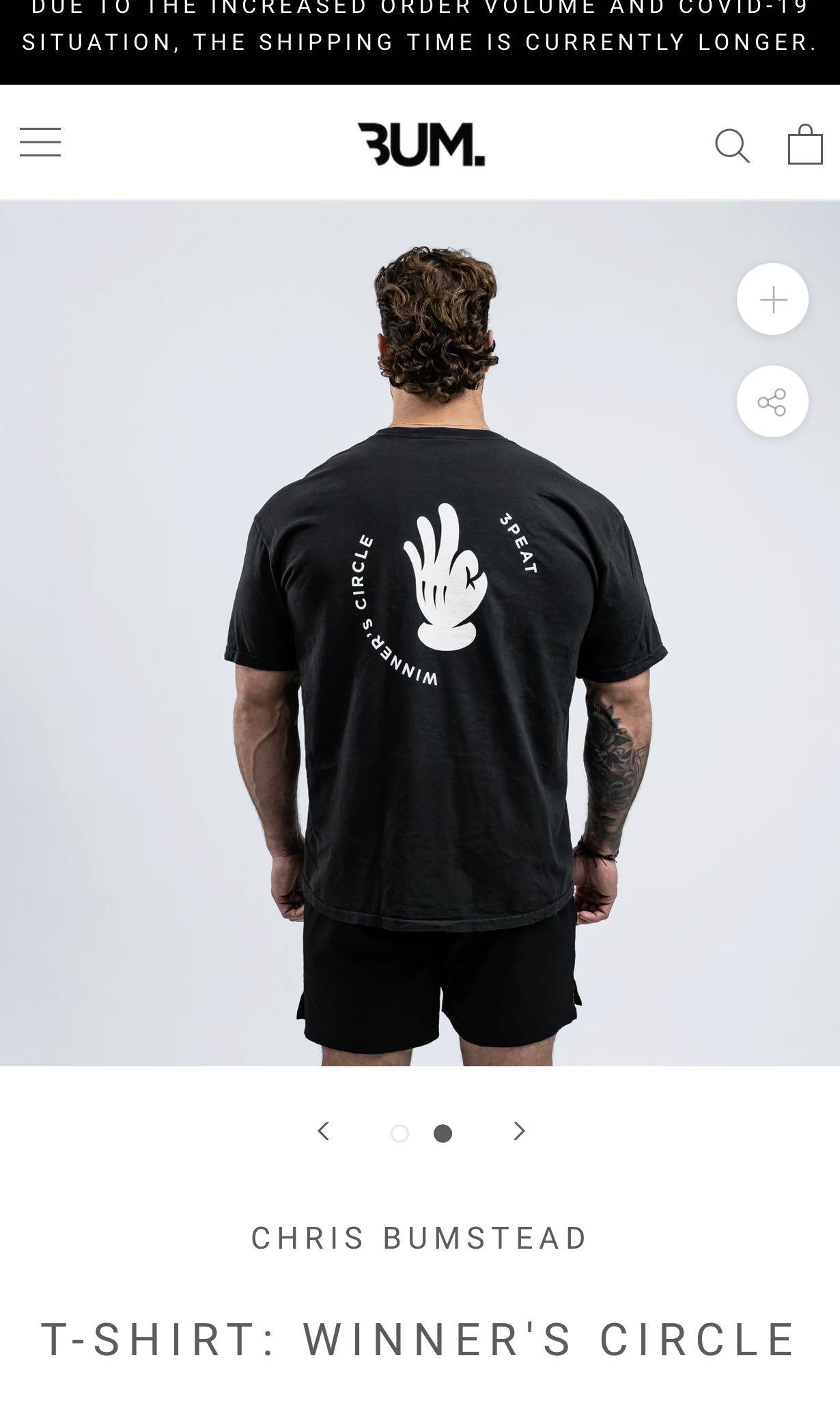
Task: Open the navigation menu from the header
Action: pos(40,143)
